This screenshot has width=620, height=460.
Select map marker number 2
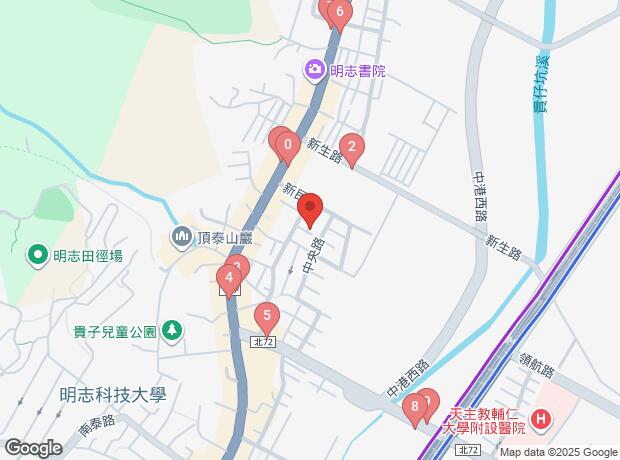pyautogui.click(x=351, y=148)
